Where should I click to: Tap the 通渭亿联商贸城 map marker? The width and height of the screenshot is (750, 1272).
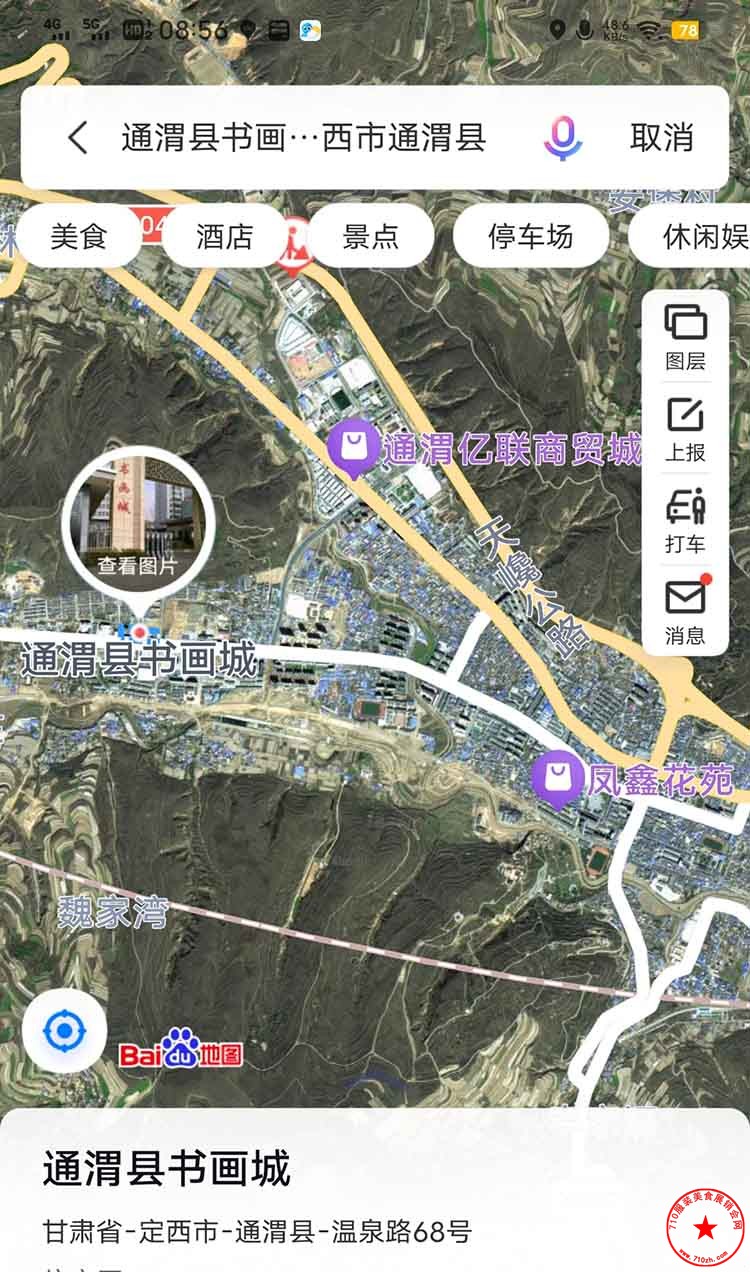click(x=354, y=447)
